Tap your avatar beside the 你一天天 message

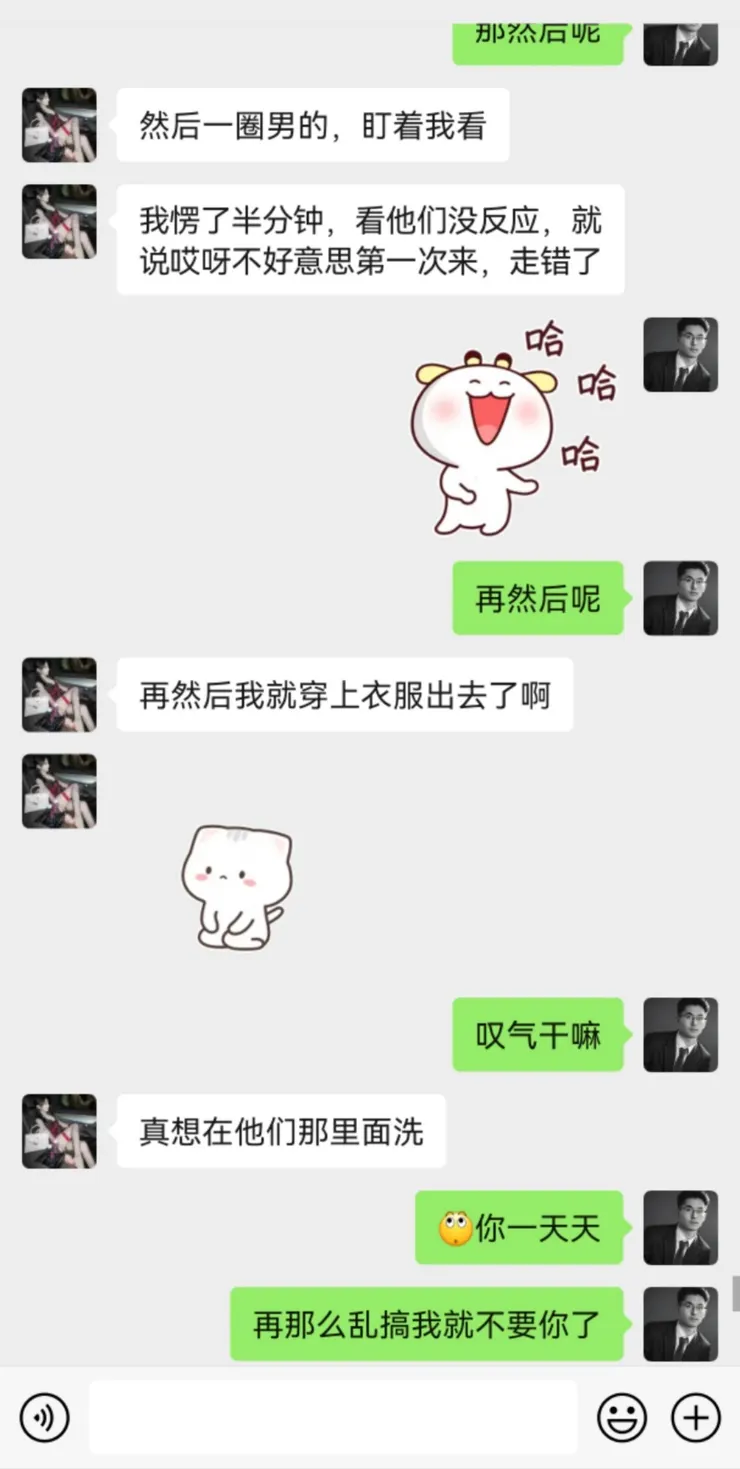click(681, 1229)
